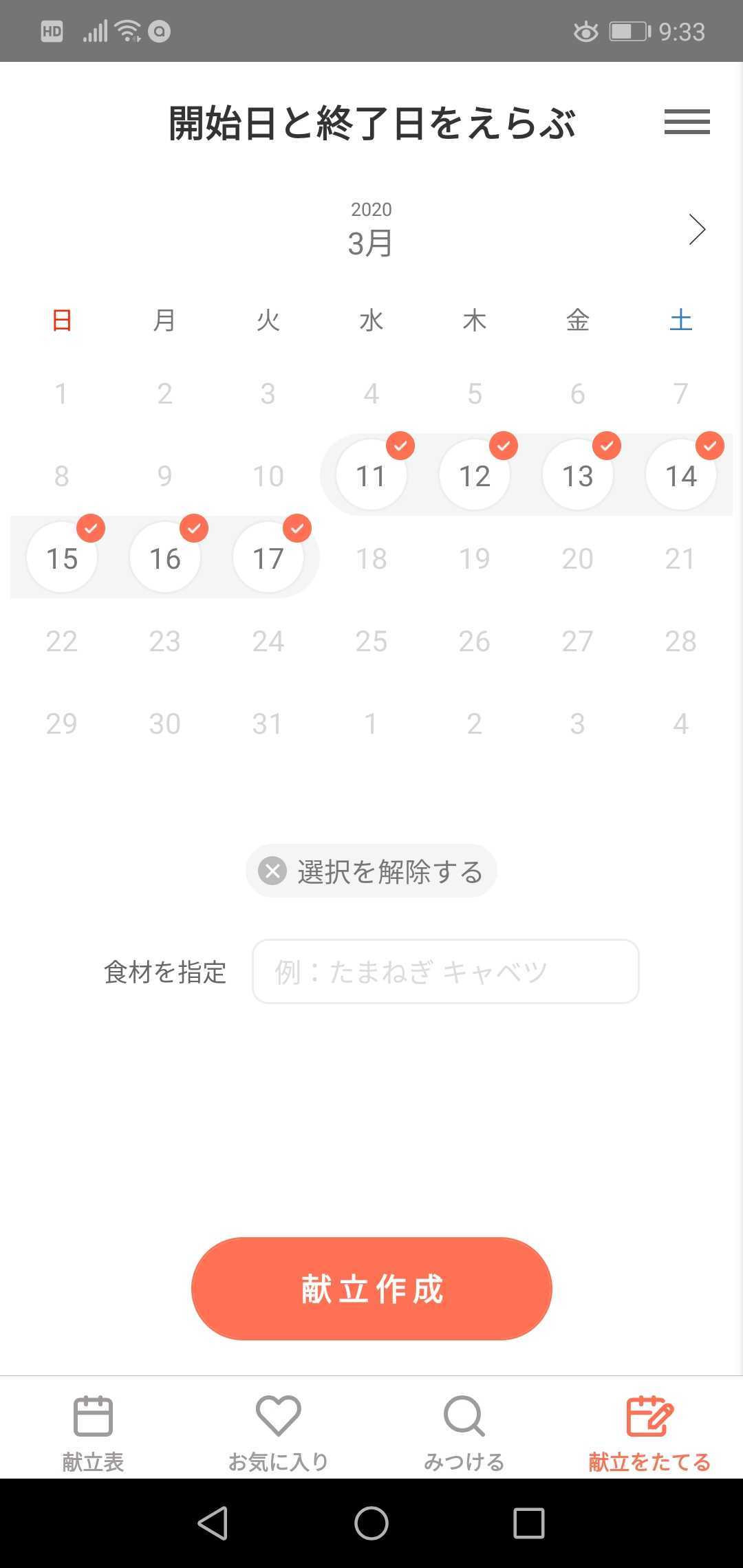Screen dimensions: 743x1568
Task: Tap date 14 in the calendar
Action: click(x=681, y=475)
